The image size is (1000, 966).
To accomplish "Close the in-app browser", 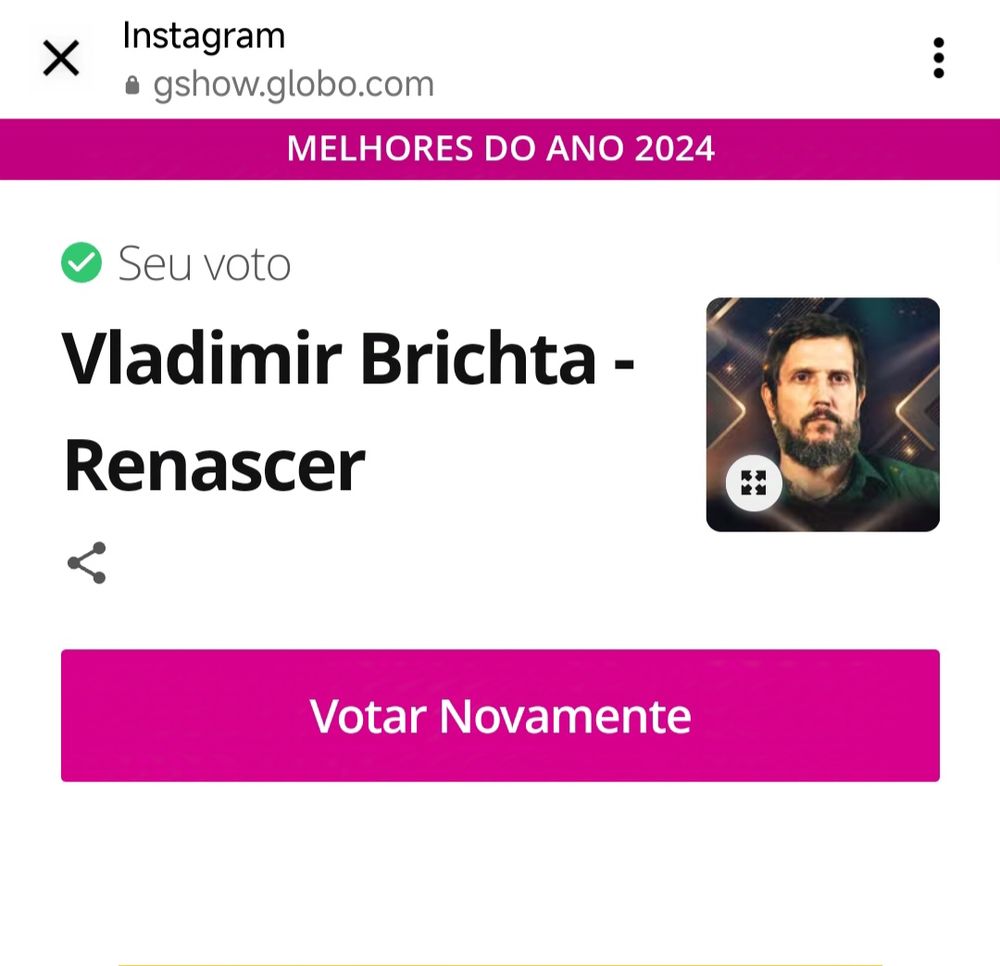I will (x=61, y=59).
